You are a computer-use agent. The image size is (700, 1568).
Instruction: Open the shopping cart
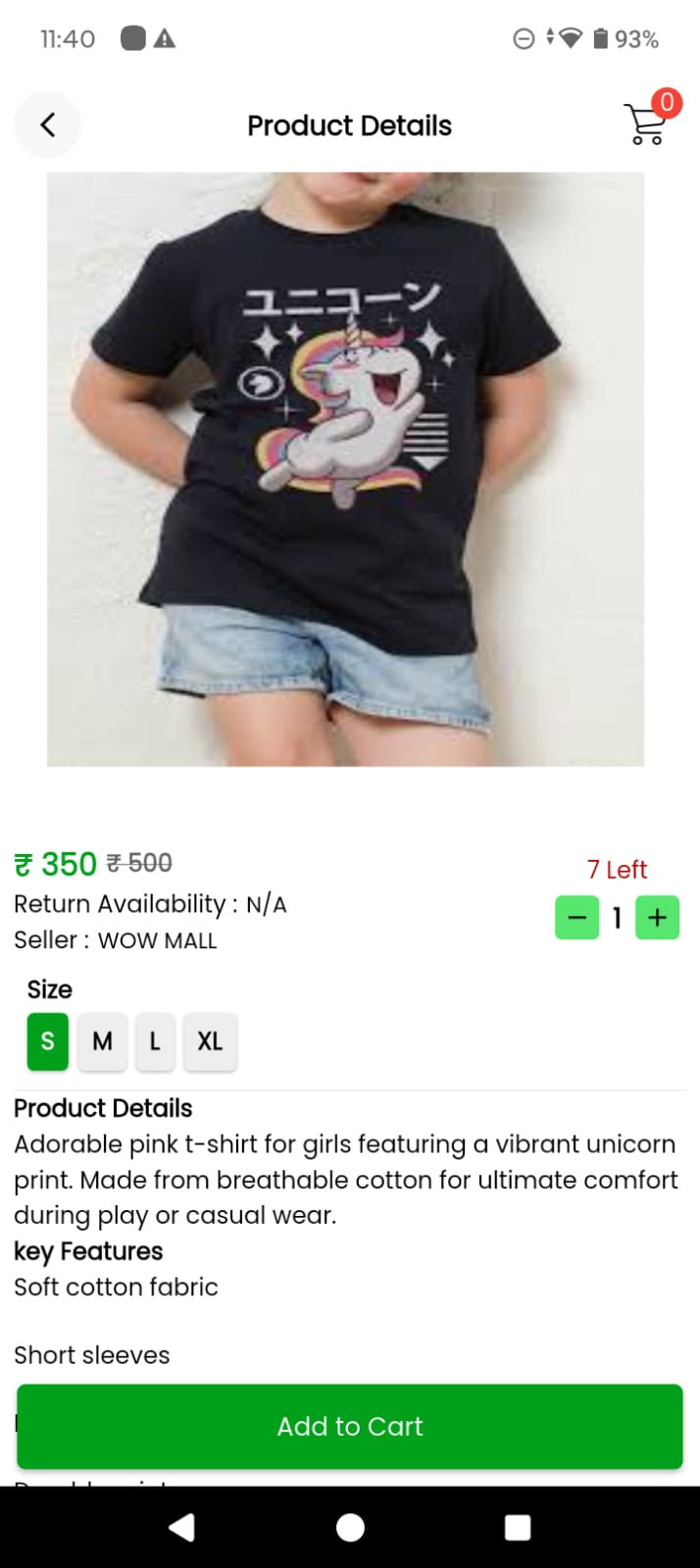(646, 125)
